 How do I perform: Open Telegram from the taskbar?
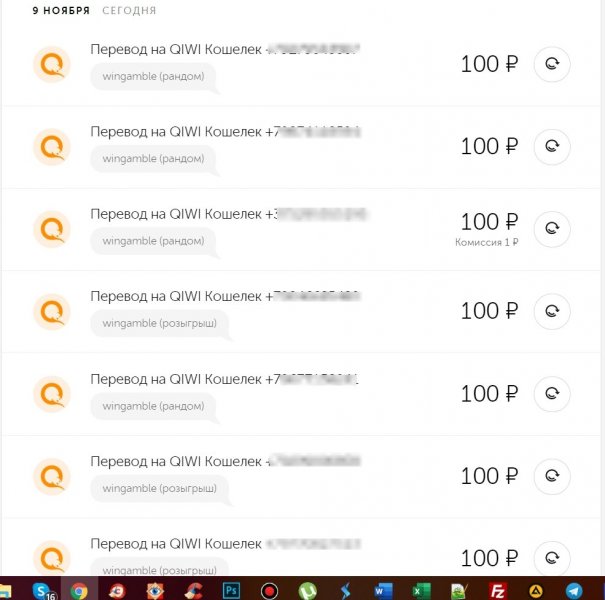(x=574, y=590)
